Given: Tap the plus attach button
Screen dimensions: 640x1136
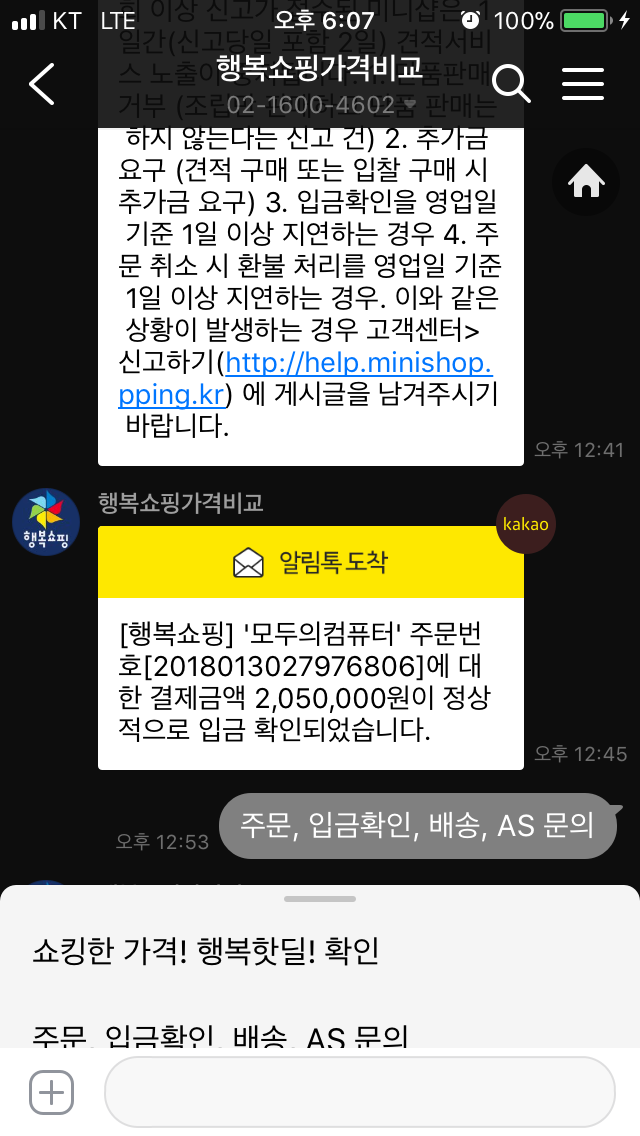Looking at the screenshot, I should (51, 1092).
